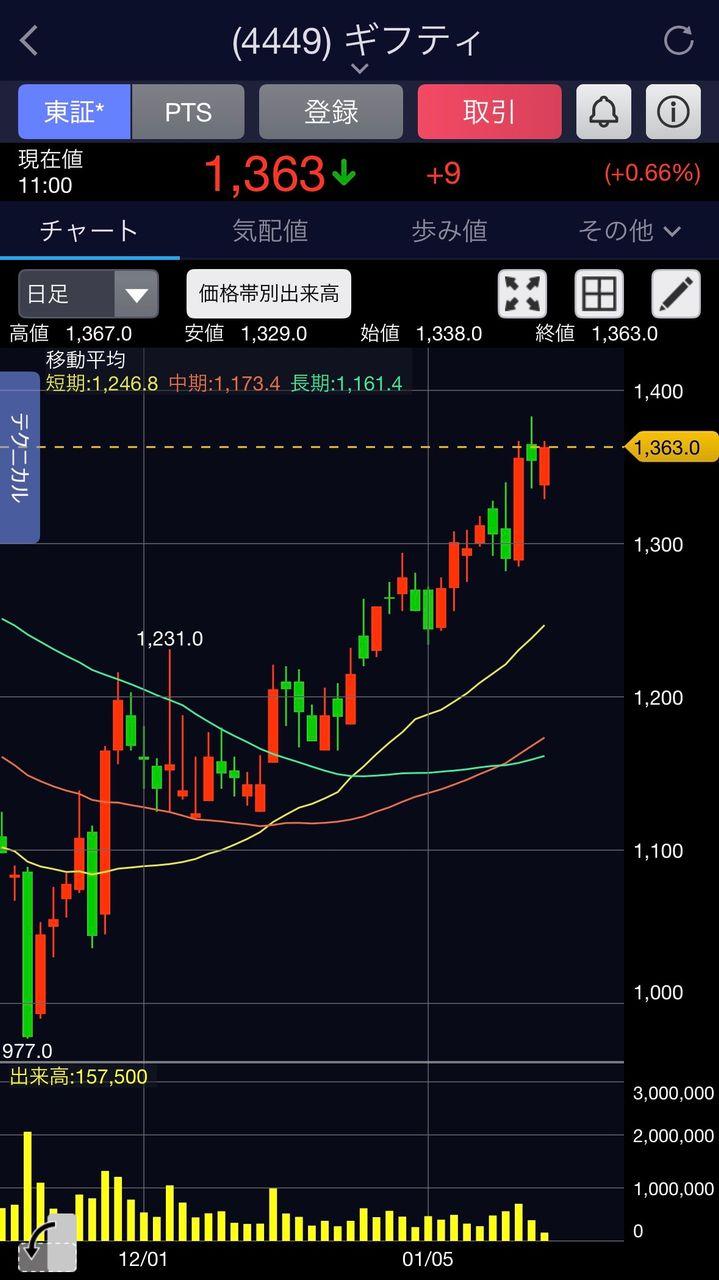719x1280 pixels.
Task: Open the pencil drawing tool
Action: [676, 294]
